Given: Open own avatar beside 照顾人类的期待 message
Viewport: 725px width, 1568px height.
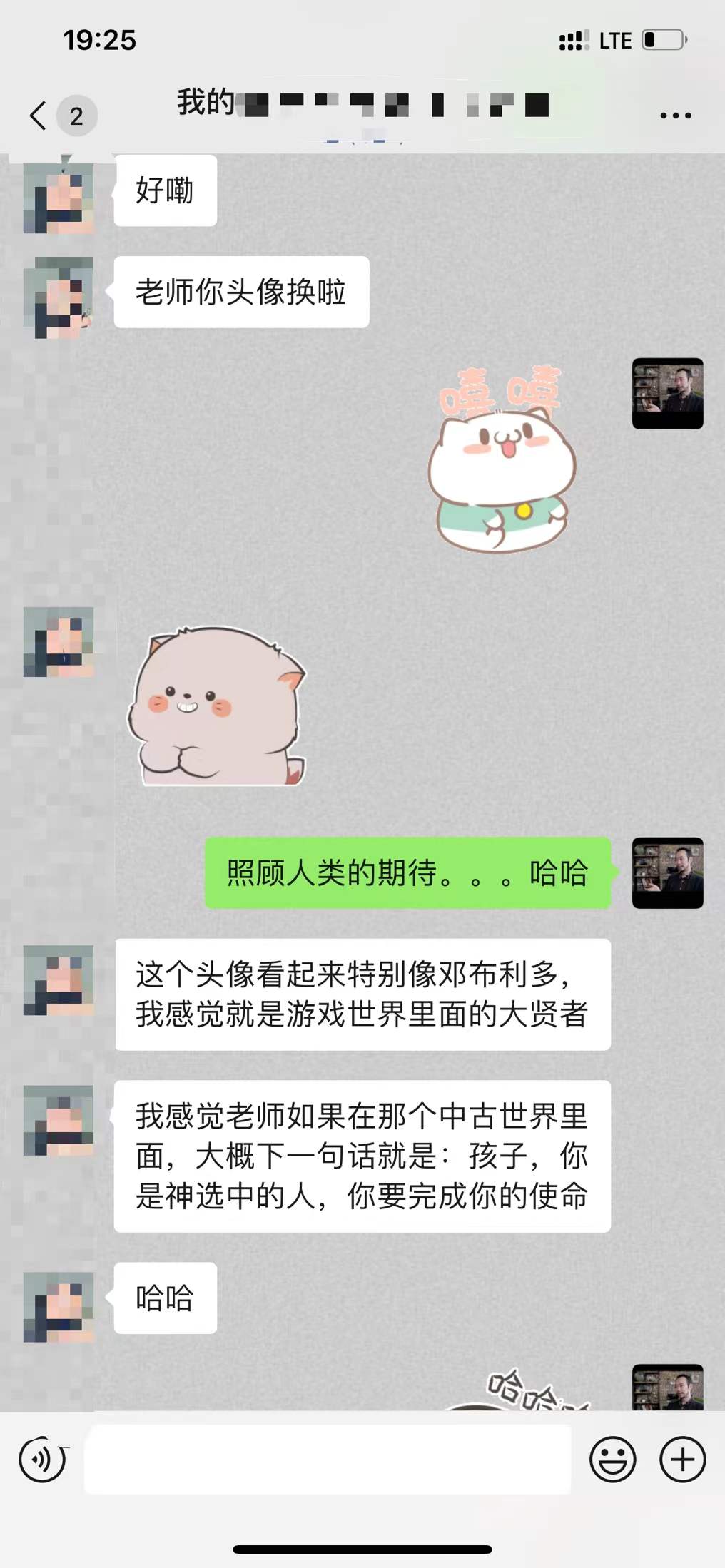Looking at the screenshot, I should click(667, 873).
